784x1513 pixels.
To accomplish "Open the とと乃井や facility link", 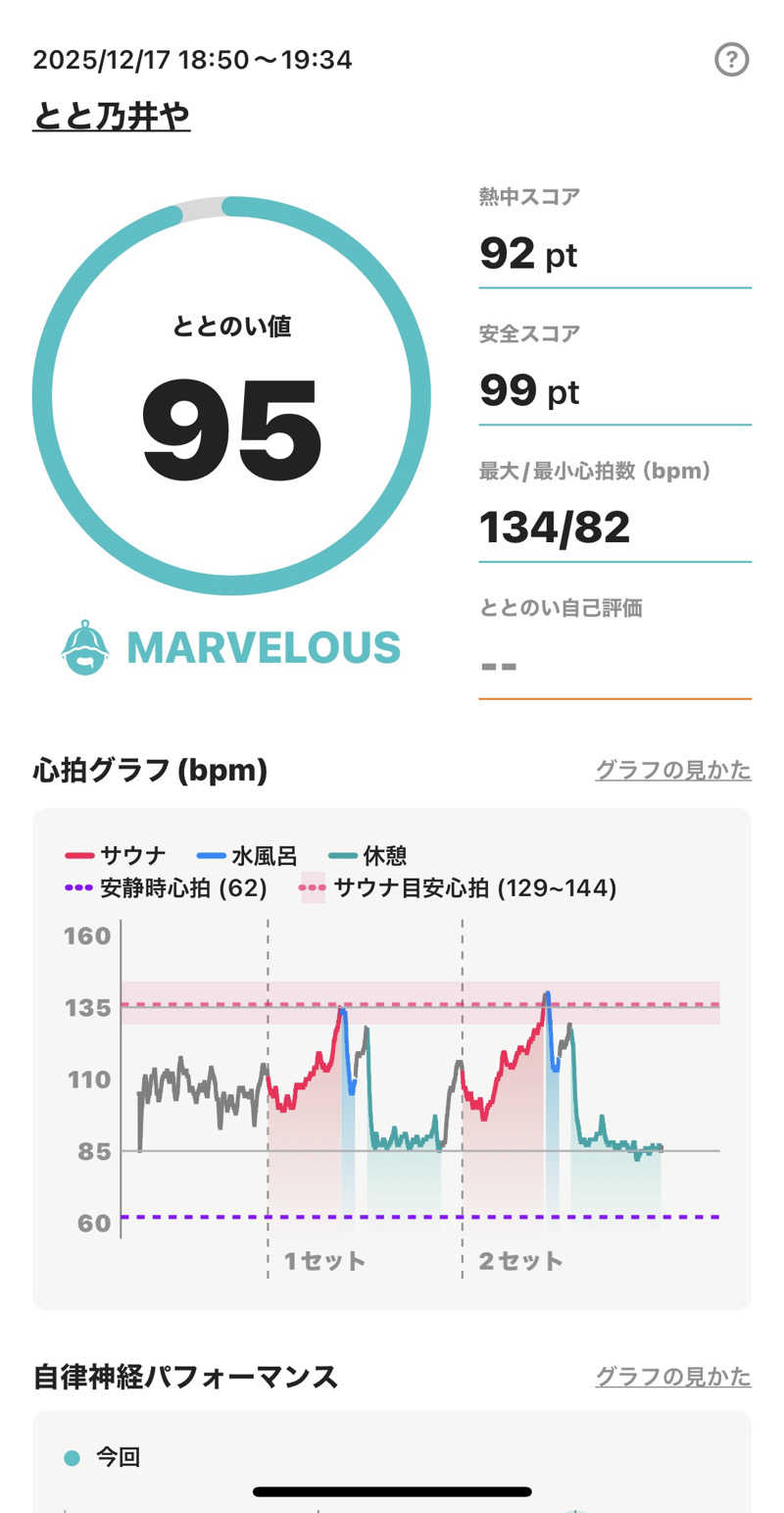I will tap(112, 117).
